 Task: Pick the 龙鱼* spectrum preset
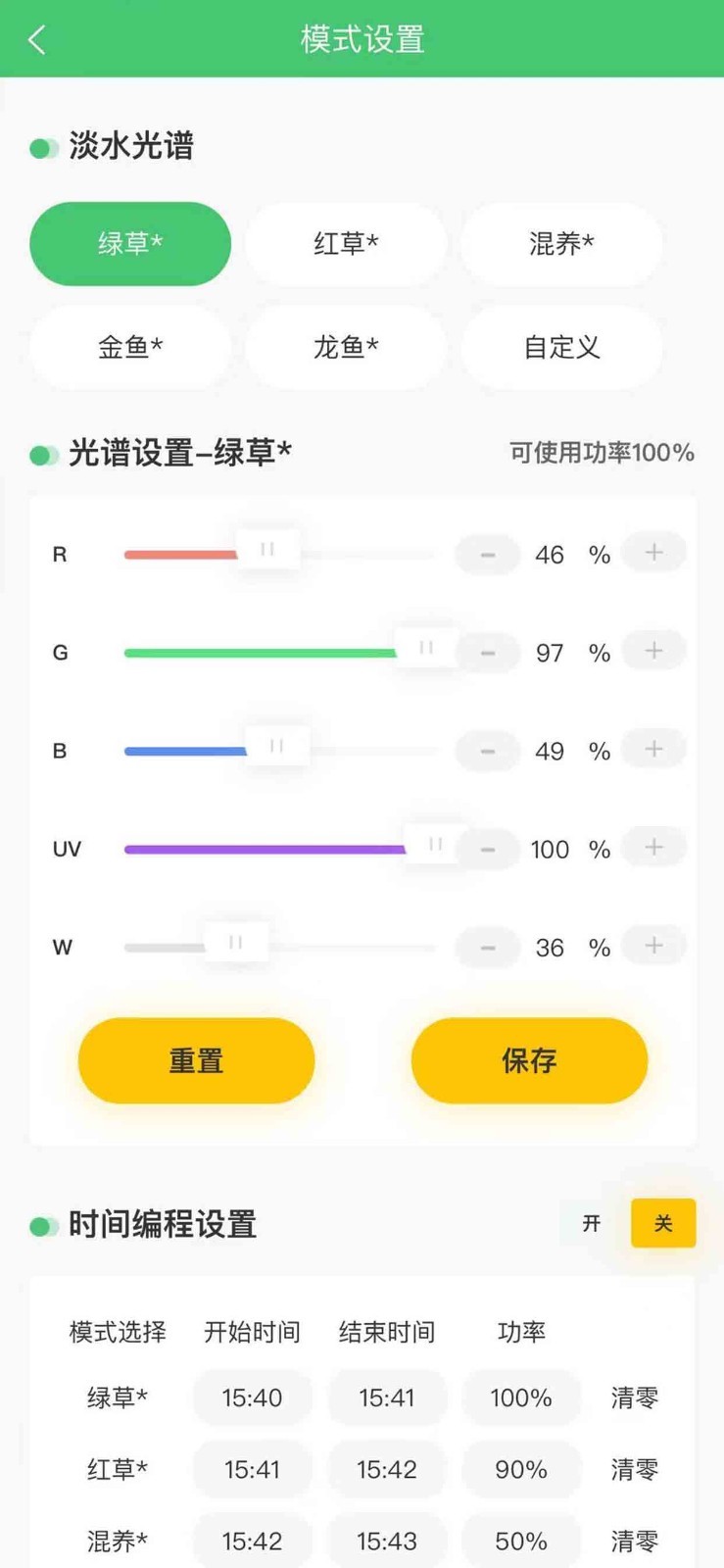pyautogui.click(x=346, y=347)
